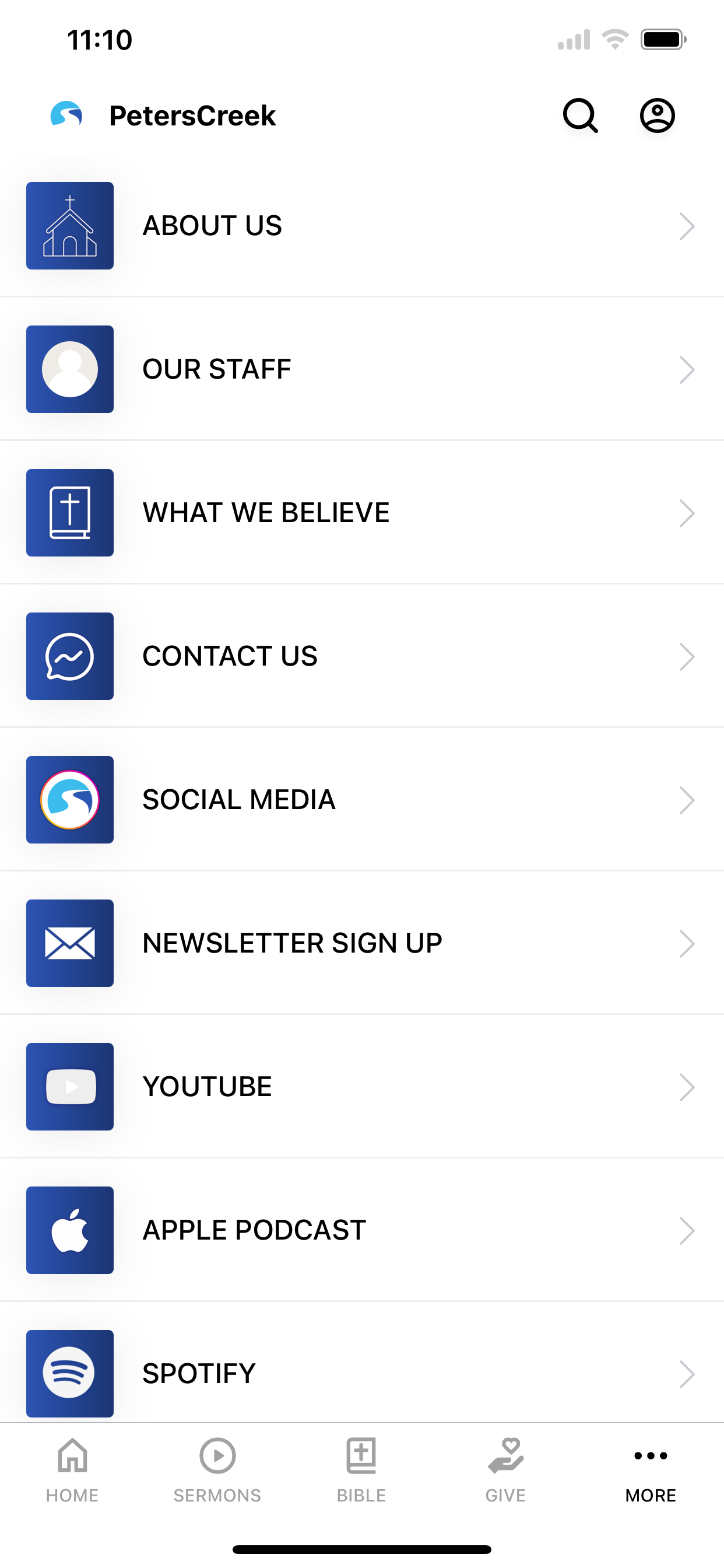This screenshot has width=724, height=1568.
Task: Open the profile account icon
Action: (657, 116)
